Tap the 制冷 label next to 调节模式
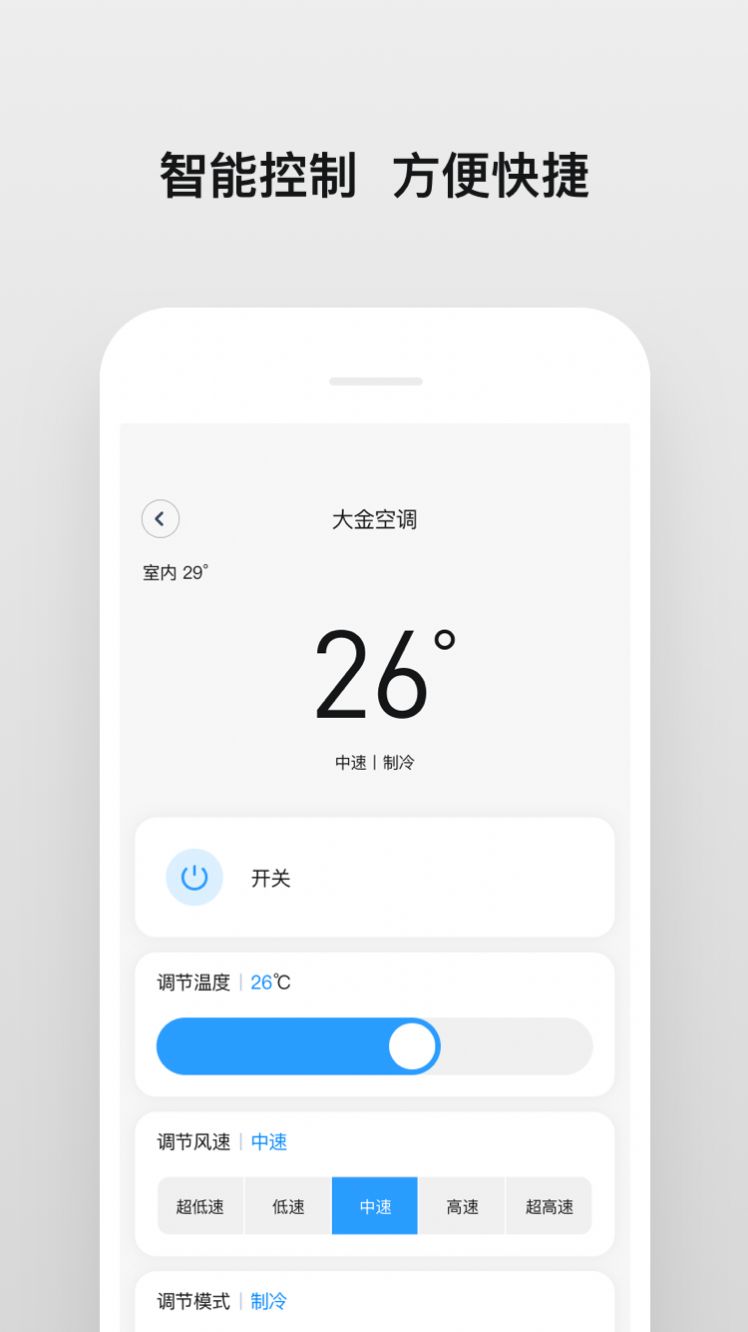The image size is (748, 1332). [x=268, y=1301]
